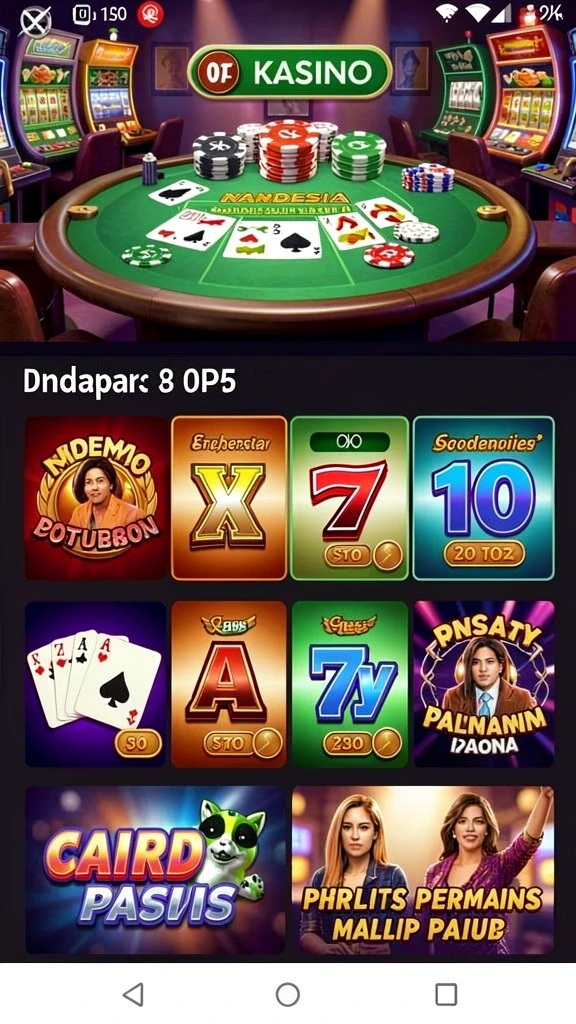Go back with the system back button
Viewport: 576px width, 1024px height.
(x=133, y=994)
